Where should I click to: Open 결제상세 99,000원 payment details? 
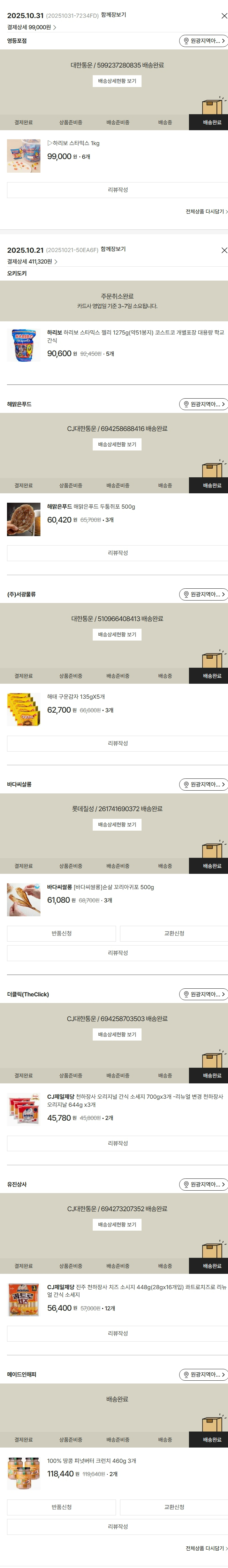[x=32, y=28]
